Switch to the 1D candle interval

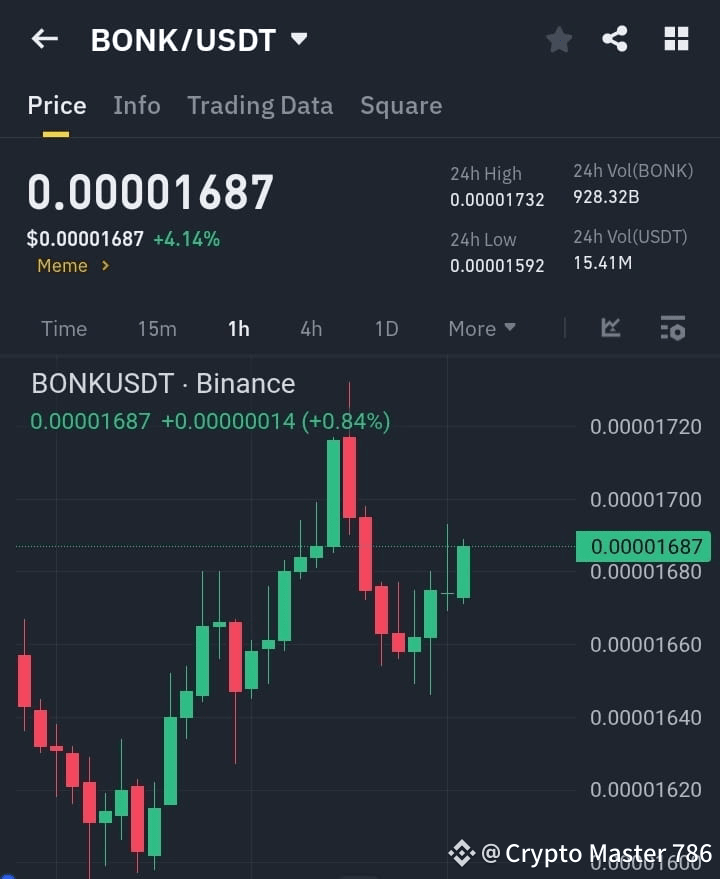click(x=386, y=328)
